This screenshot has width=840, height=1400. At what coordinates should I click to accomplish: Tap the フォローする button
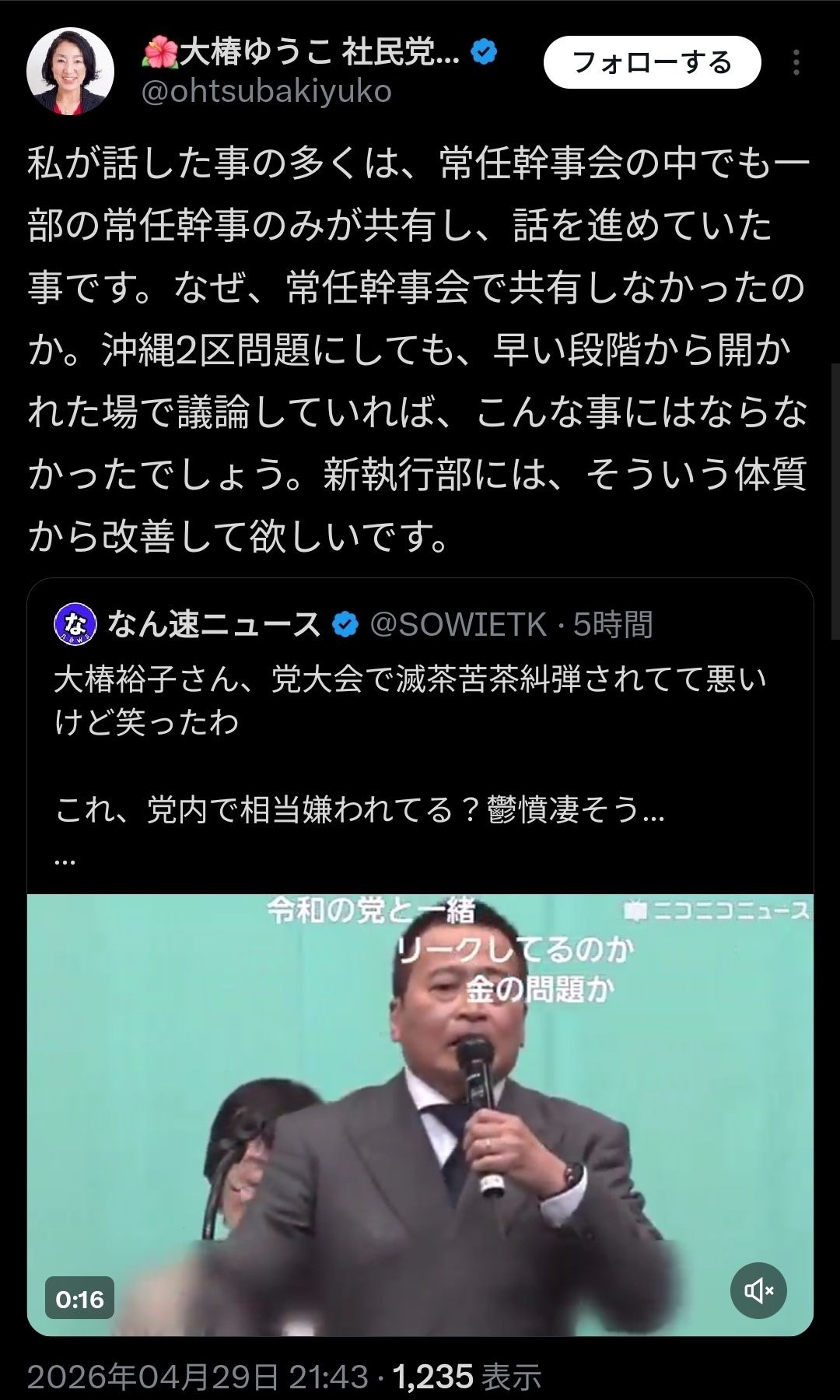click(x=651, y=62)
